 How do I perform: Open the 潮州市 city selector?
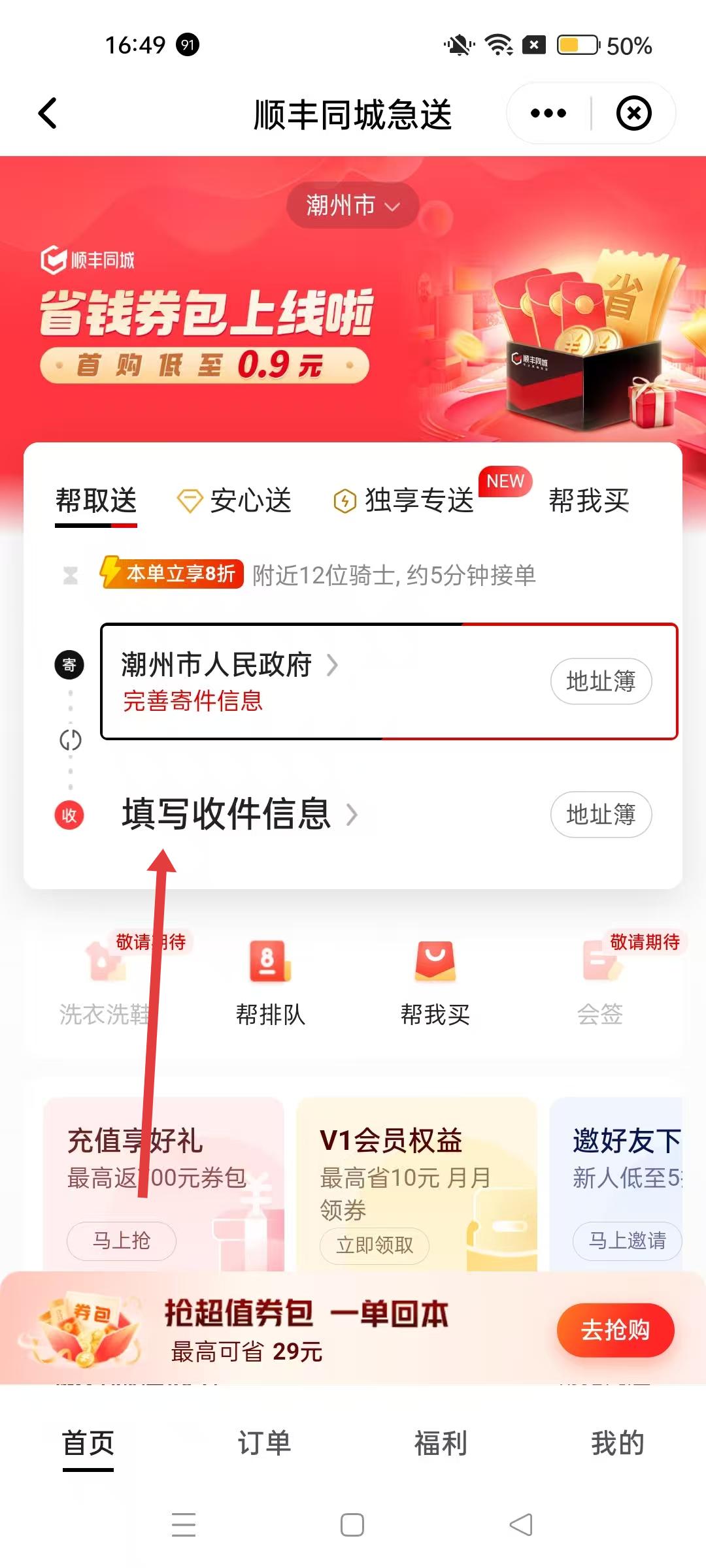(352, 206)
